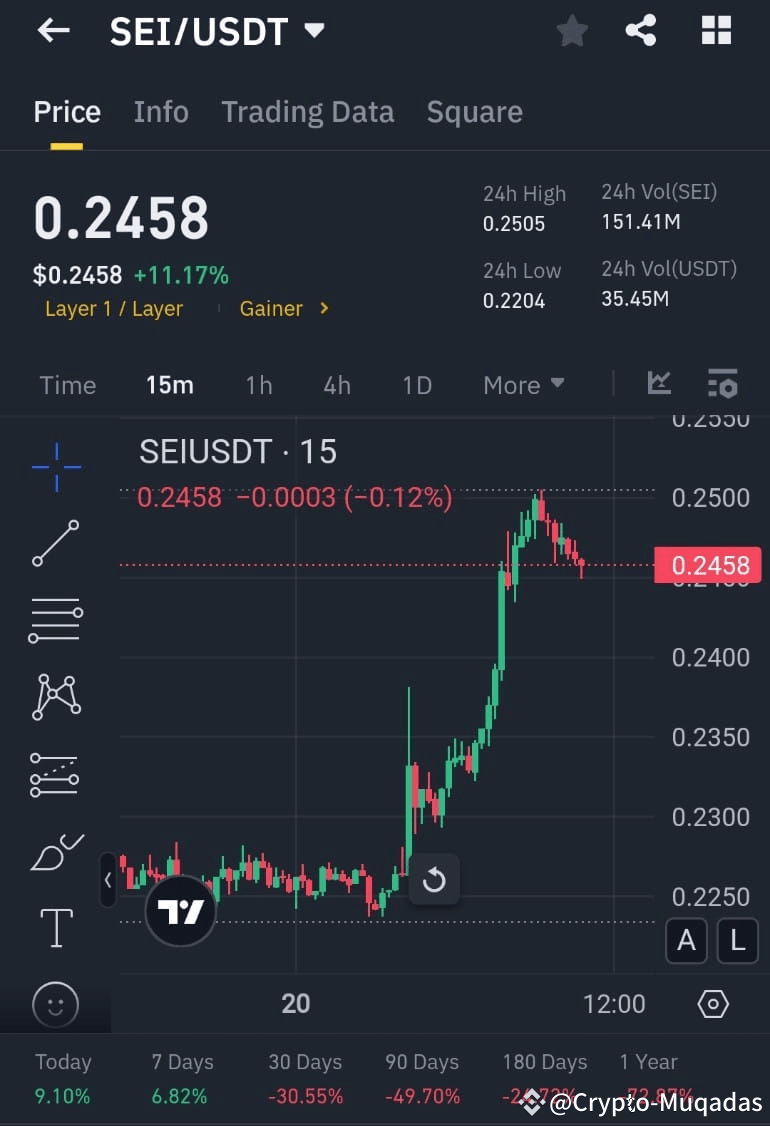Toggle SEI/USDT as a favorite
Image resolution: width=770 pixels, height=1126 pixels.
pyautogui.click(x=572, y=30)
